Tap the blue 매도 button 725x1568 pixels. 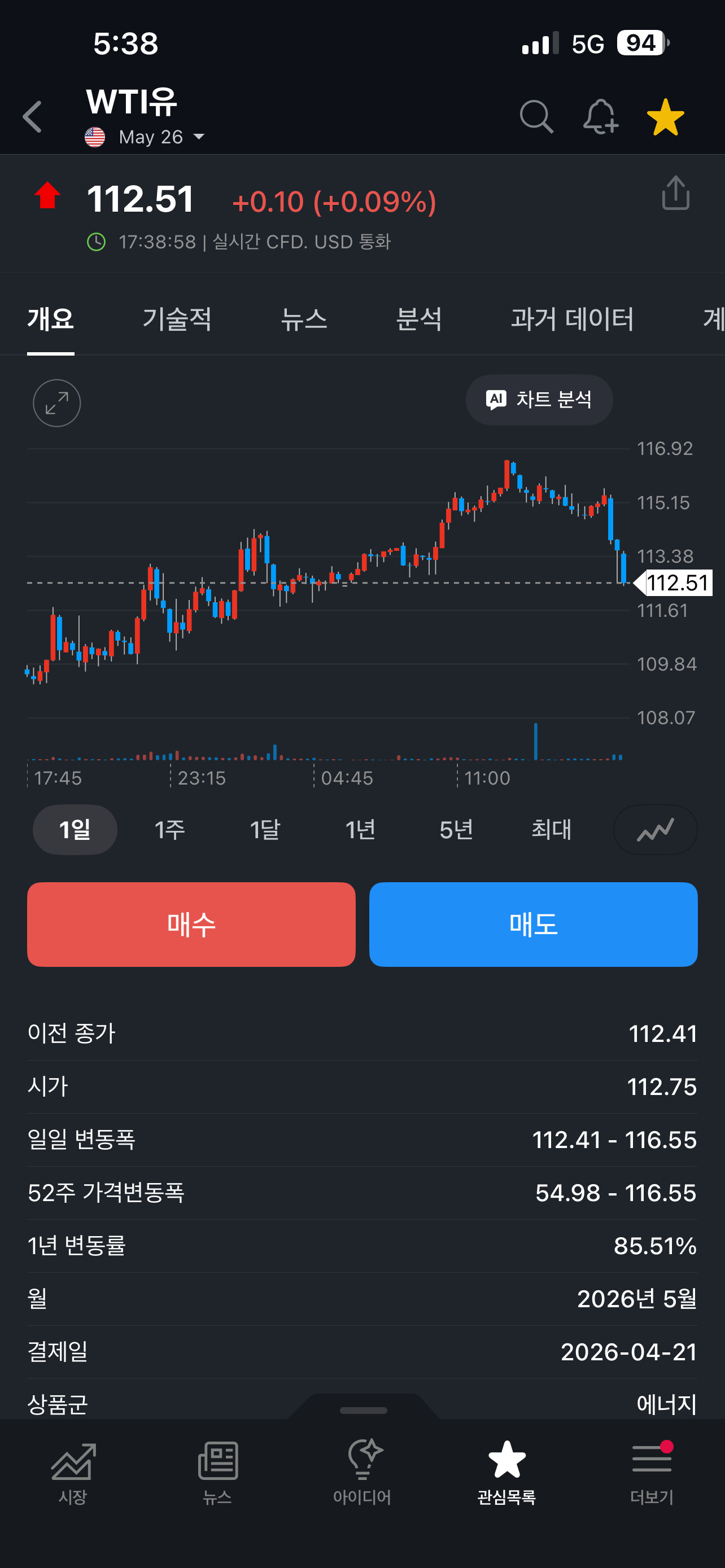533,924
